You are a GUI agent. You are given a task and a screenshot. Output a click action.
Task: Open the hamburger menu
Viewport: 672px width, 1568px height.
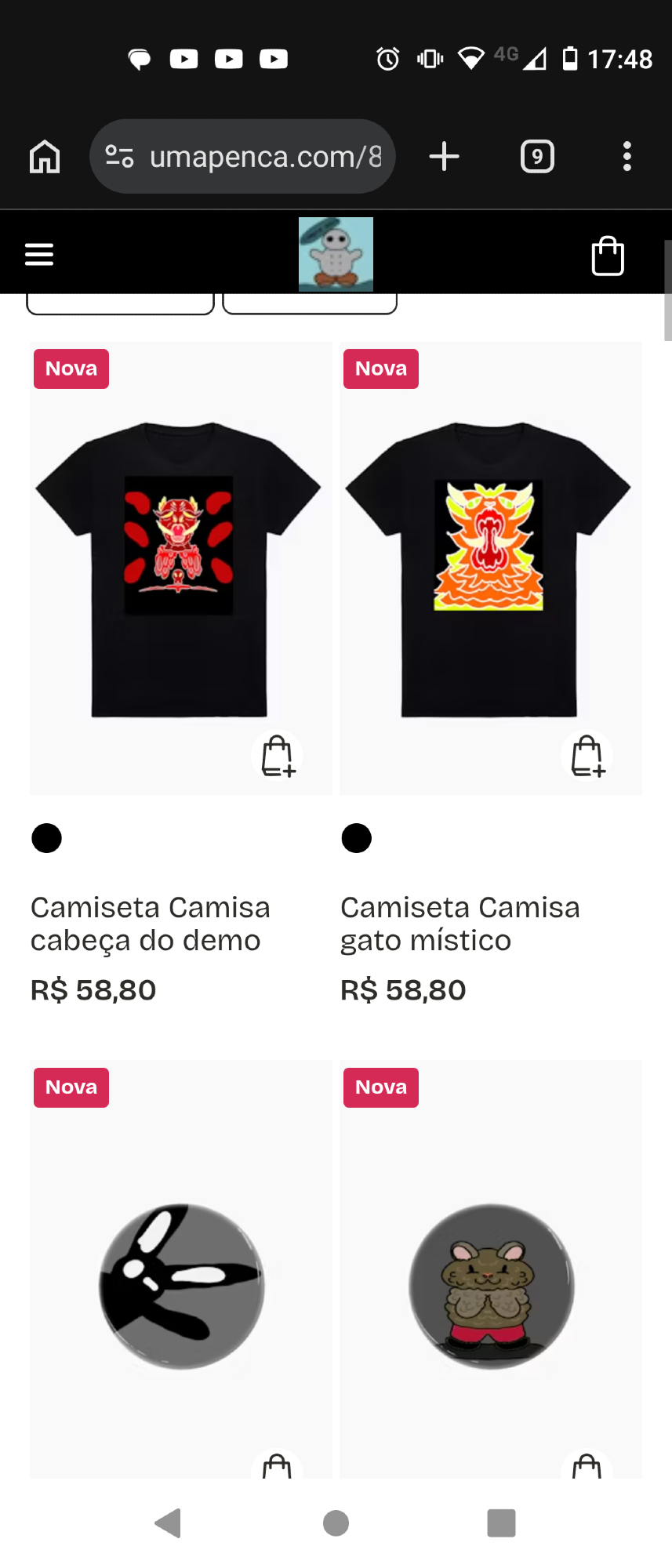pos(39,255)
